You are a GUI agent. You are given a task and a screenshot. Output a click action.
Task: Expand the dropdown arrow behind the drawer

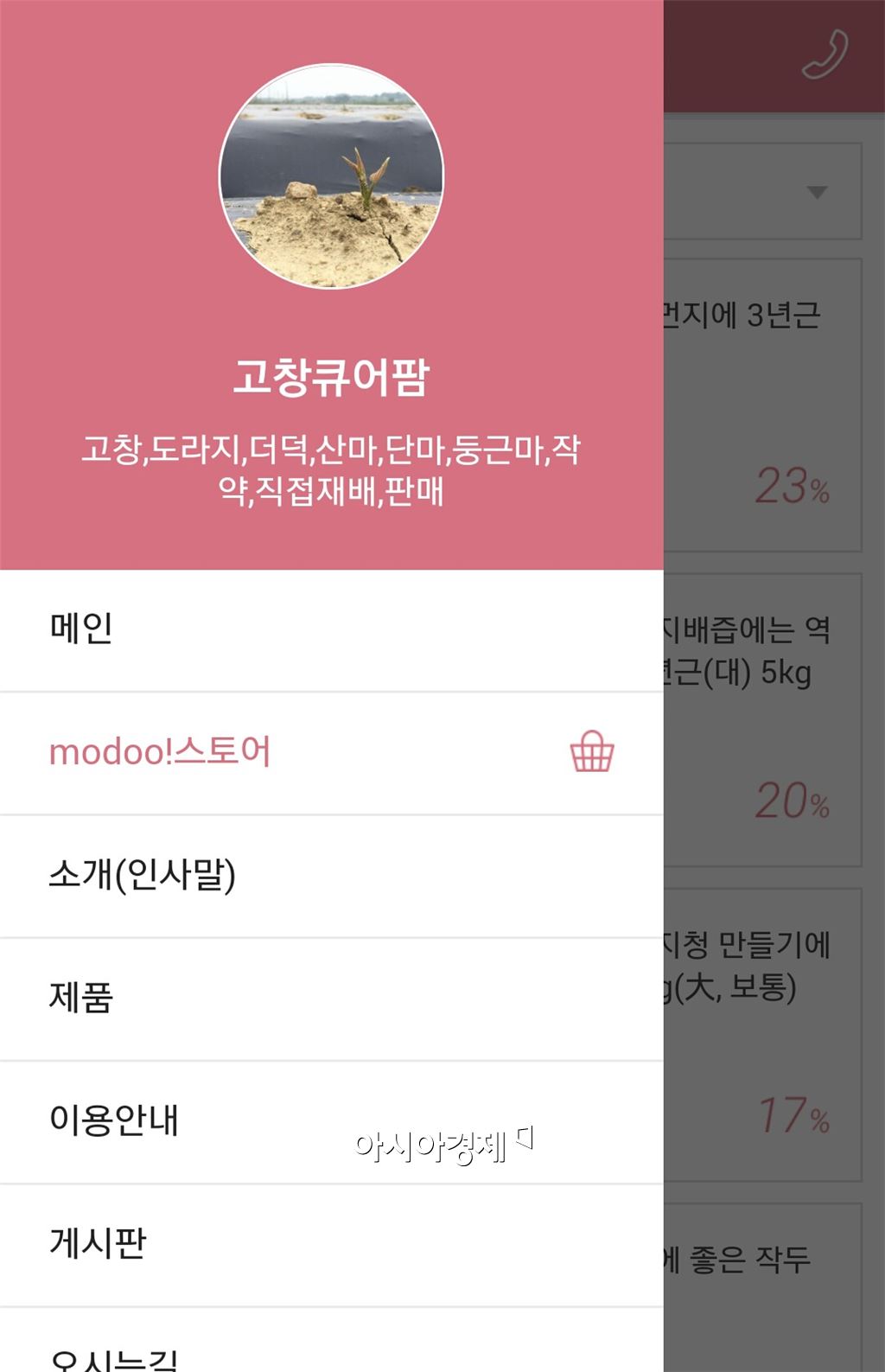point(817,192)
